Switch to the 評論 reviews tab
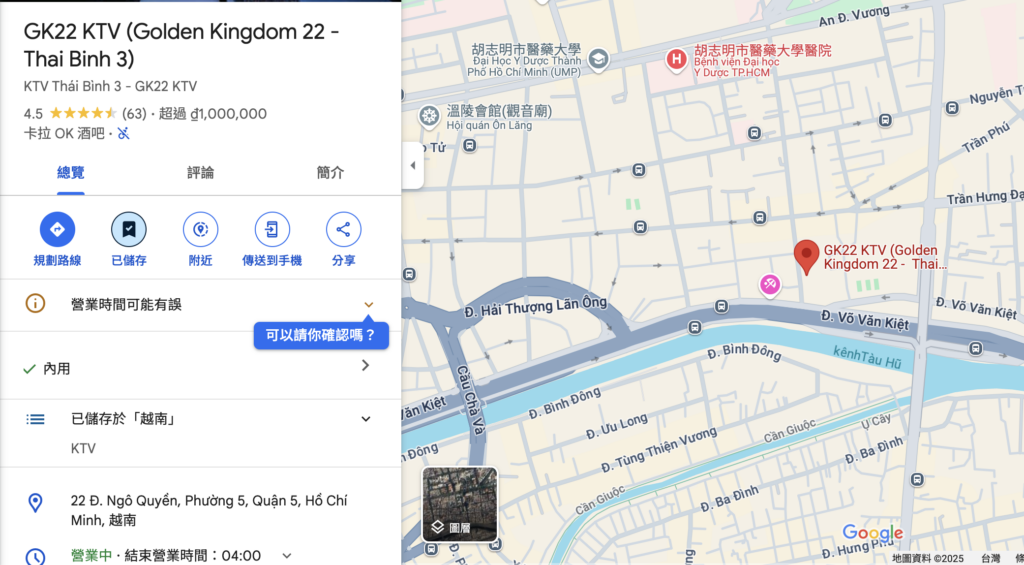This screenshot has height=565, width=1024. coord(200,172)
